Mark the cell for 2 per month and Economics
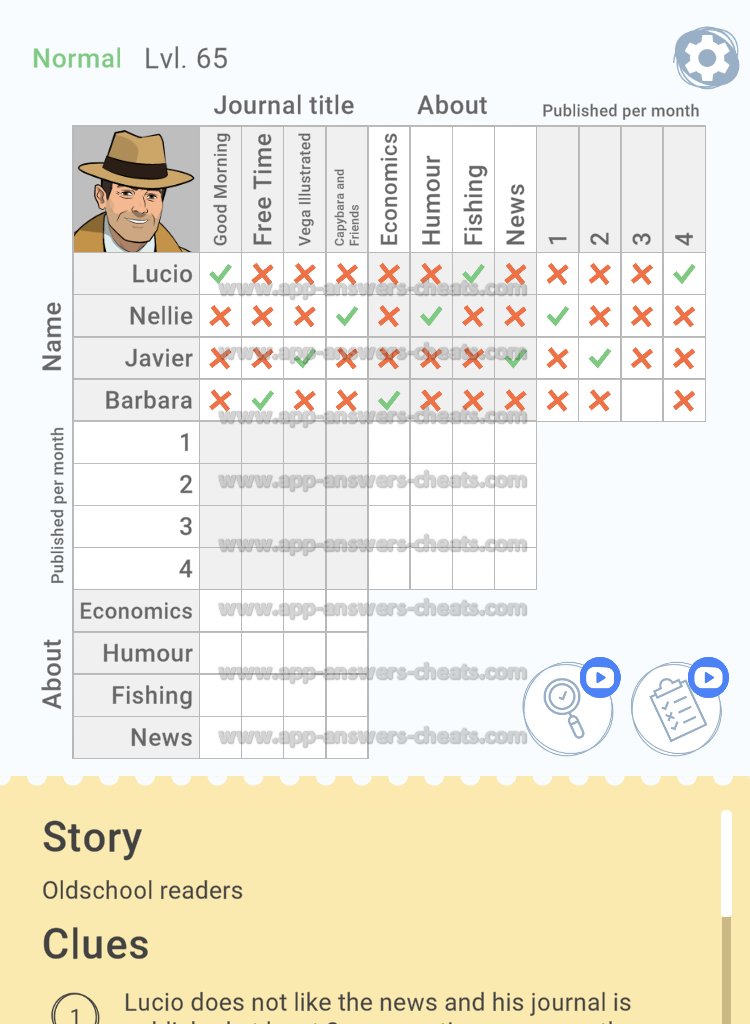750x1024 pixels. tap(389, 484)
